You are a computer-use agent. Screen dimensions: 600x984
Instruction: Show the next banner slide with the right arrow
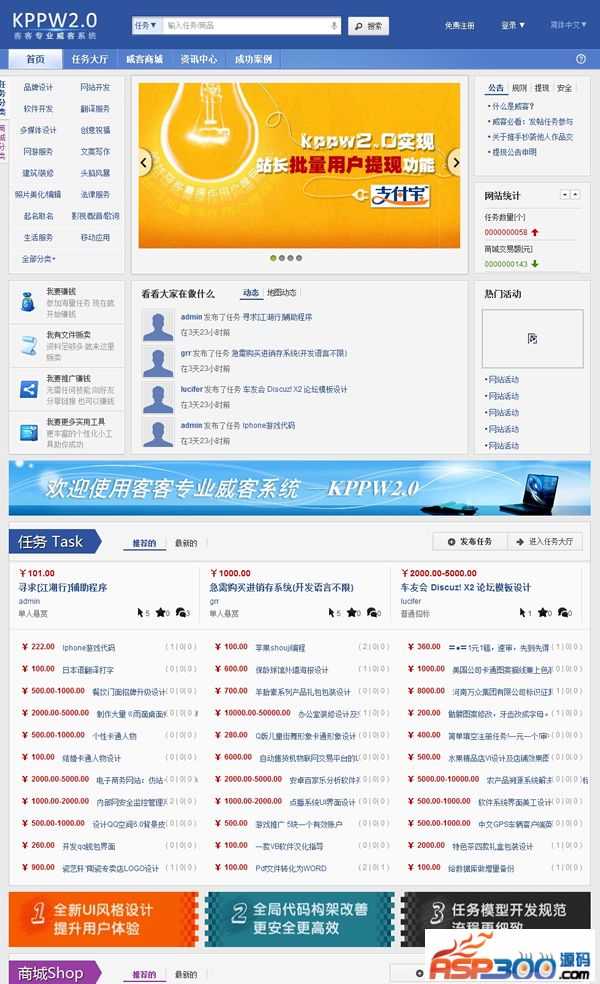click(x=456, y=161)
